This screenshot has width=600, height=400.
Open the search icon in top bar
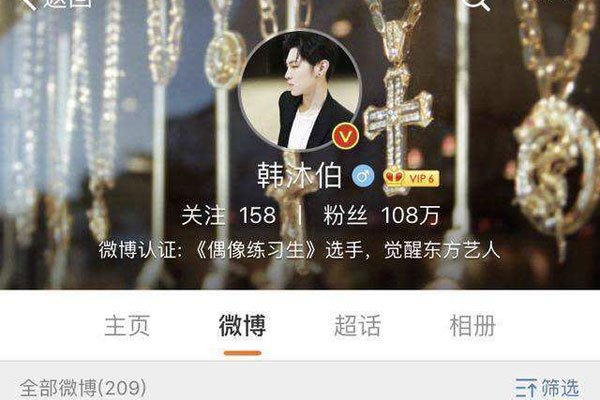tap(478, 4)
